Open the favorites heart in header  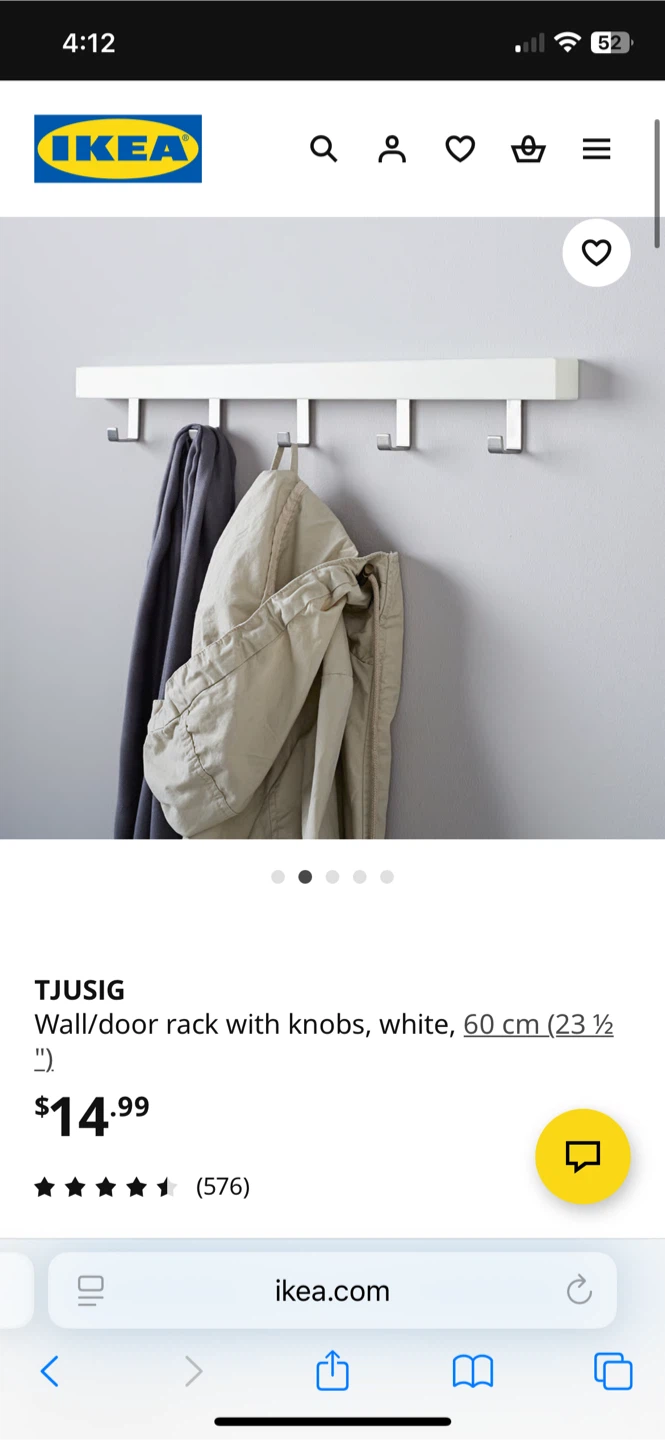point(460,149)
